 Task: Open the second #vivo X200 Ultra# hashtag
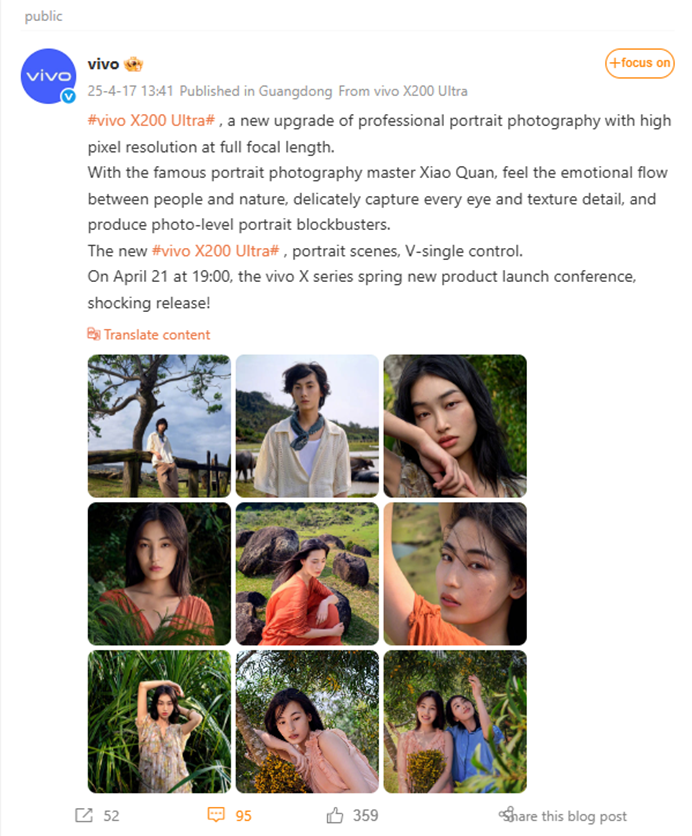[x=215, y=250]
